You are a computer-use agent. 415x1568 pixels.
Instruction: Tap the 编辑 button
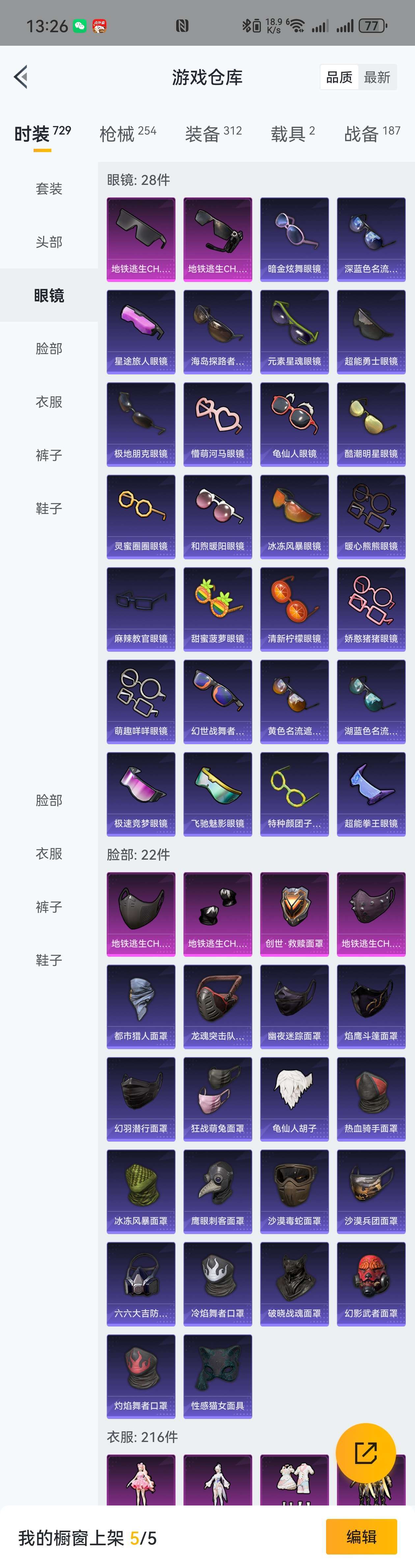tap(361, 1537)
